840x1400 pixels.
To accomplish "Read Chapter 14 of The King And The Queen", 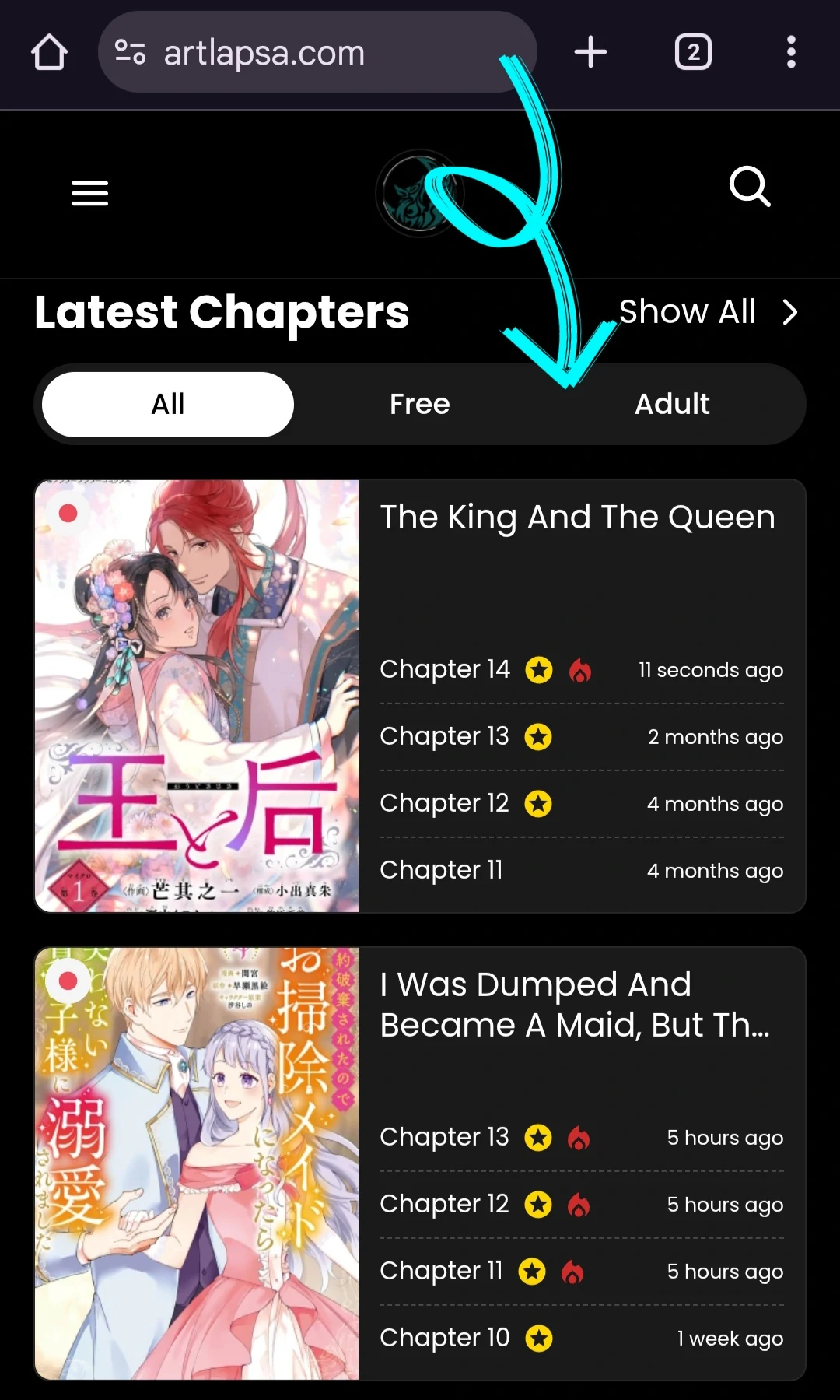I will (x=445, y=669).
